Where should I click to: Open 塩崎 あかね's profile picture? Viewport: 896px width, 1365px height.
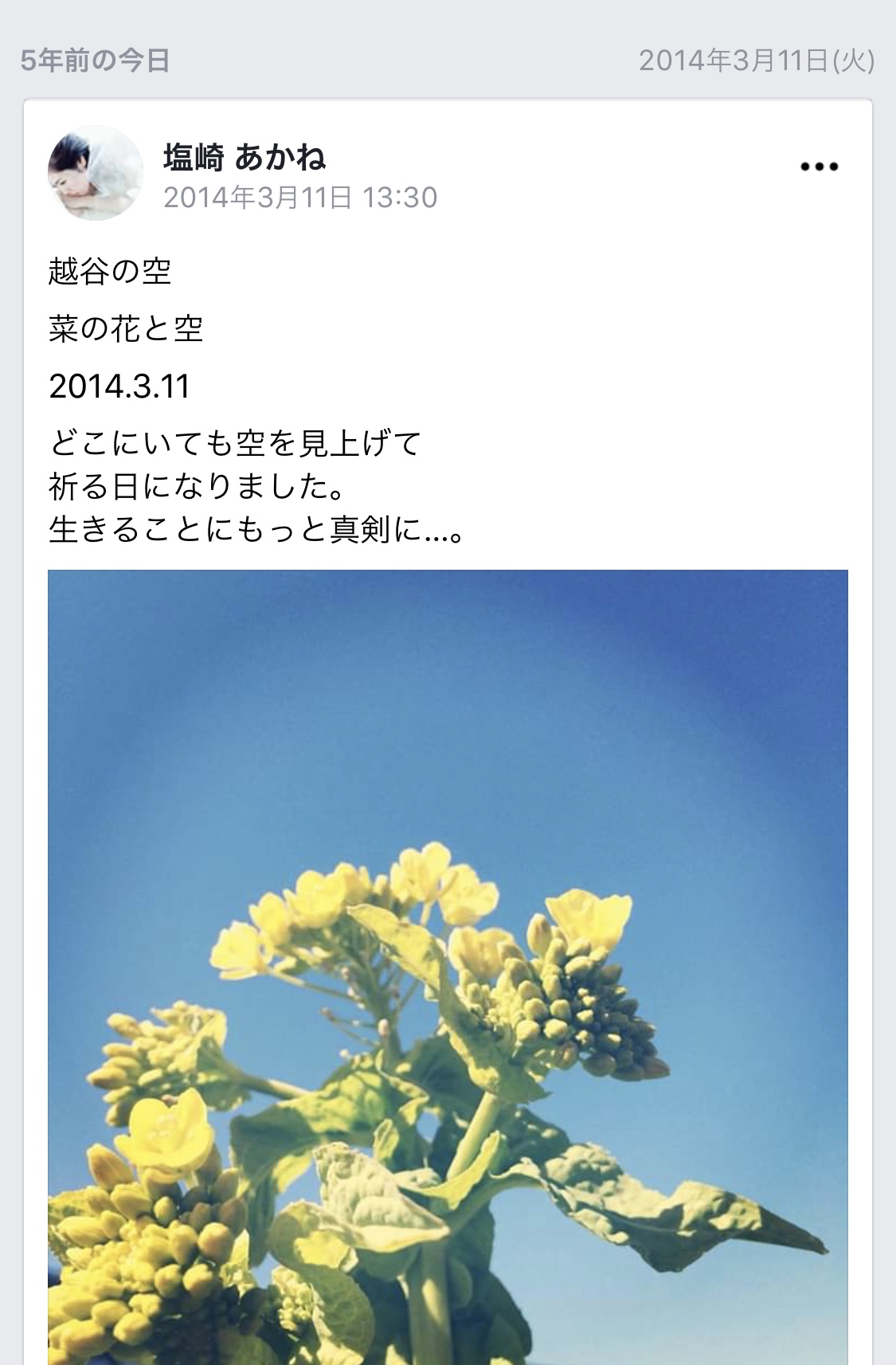pyautogui.click(x=96, y=173)
